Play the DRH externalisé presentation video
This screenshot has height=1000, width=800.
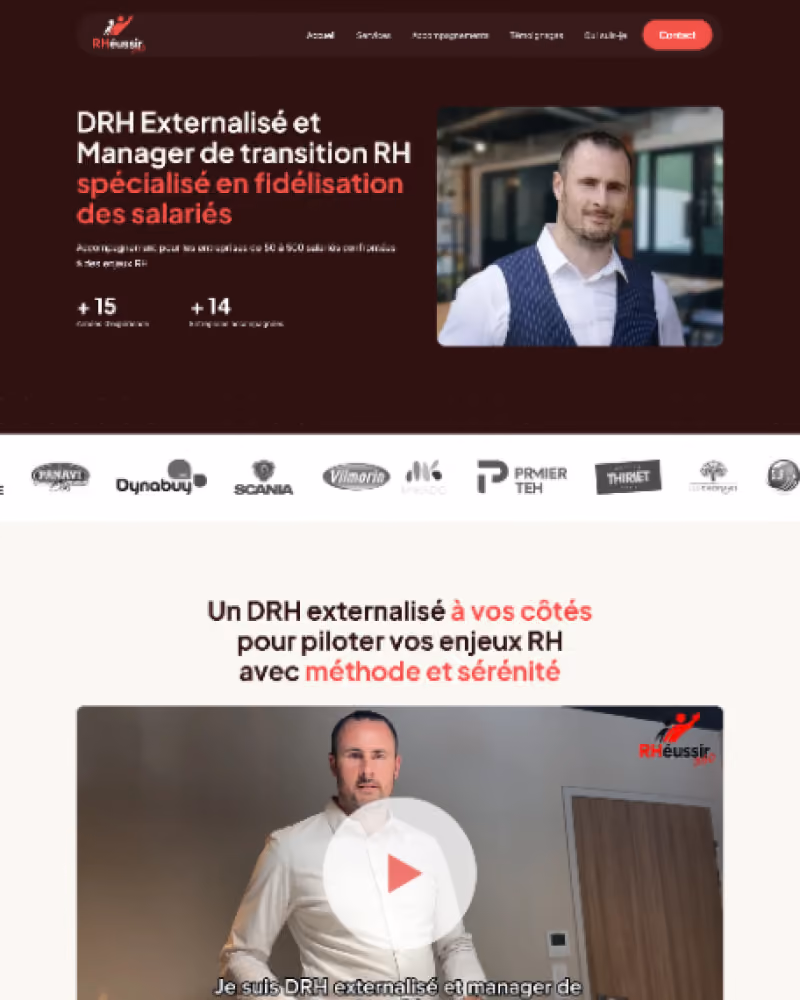coord(400,873)
